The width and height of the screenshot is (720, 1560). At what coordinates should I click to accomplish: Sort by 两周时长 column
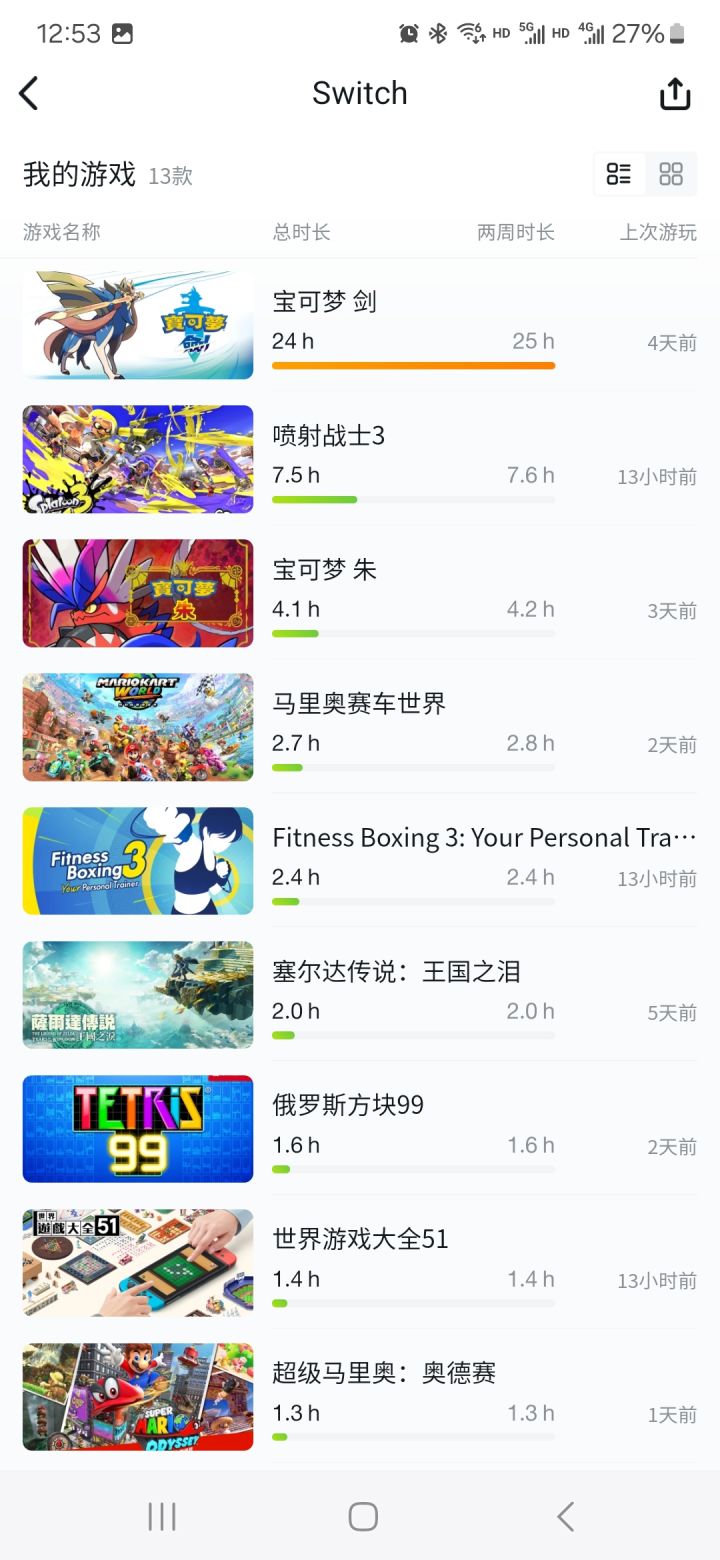pyautogui.click(x=515, y=232)
